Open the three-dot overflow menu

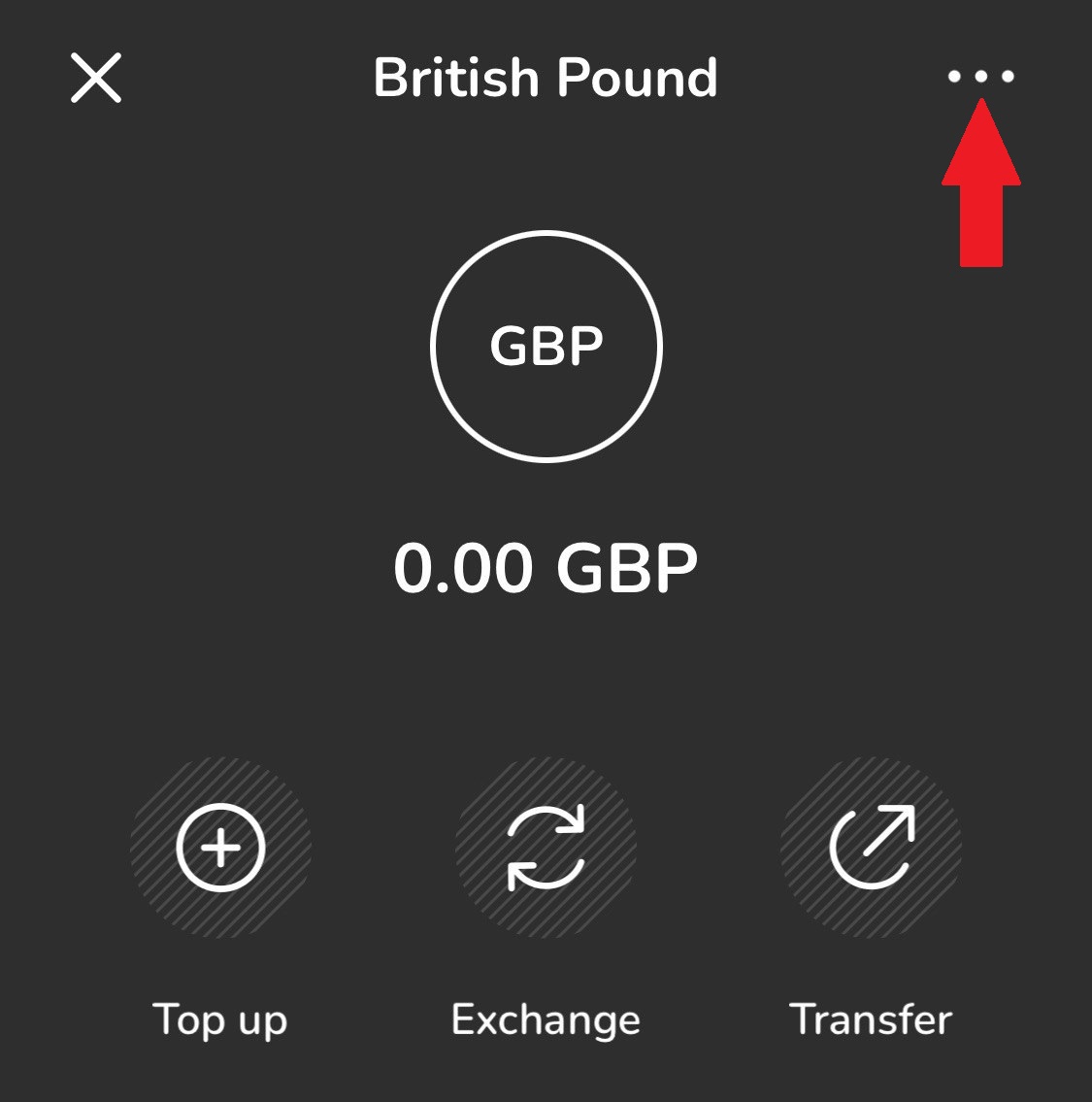(980, 76)
